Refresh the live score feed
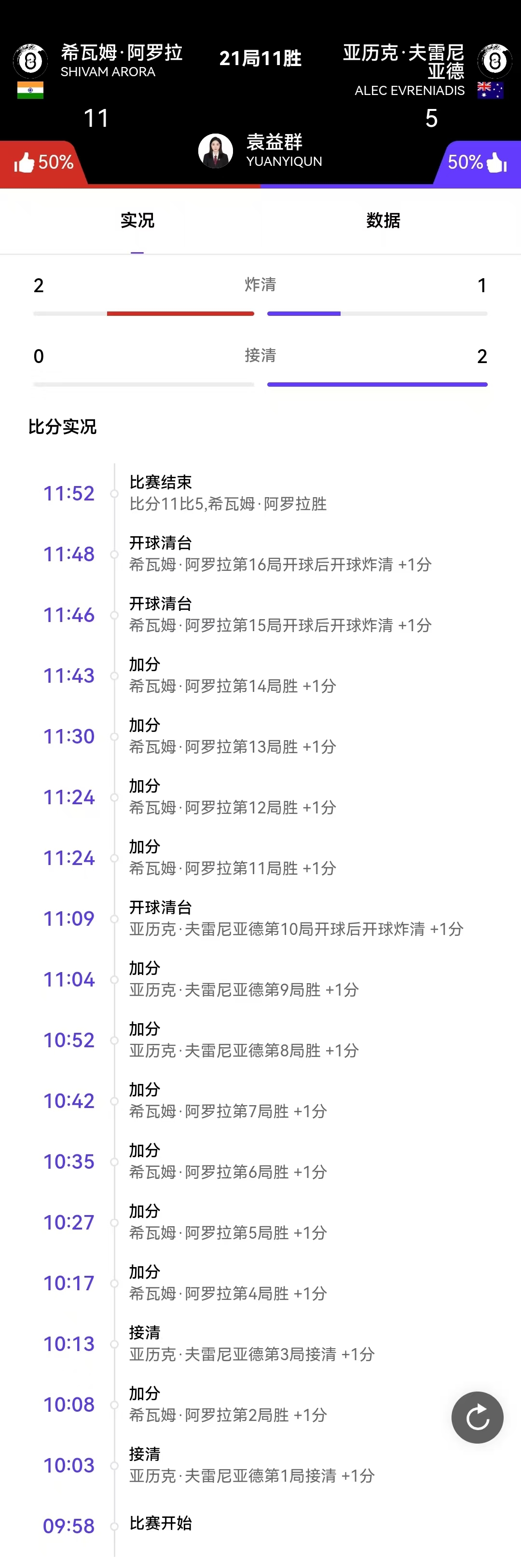Screen dimensions: 521x1568 477,1417
